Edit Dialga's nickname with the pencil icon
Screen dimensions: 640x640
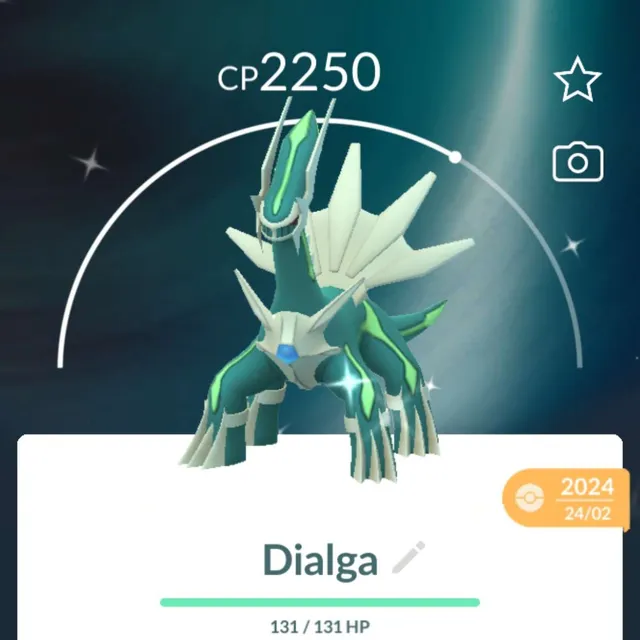pyautogui.click(x=408, y=558)
